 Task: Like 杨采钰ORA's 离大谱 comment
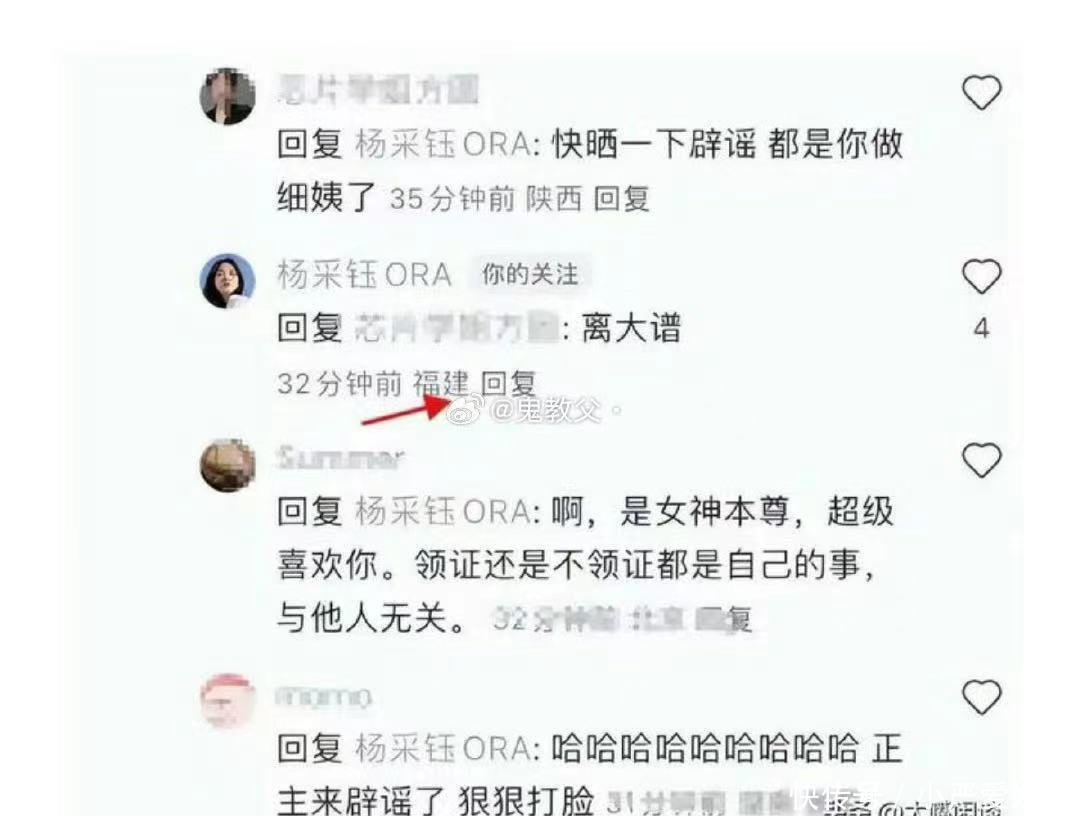pos(981,277)
